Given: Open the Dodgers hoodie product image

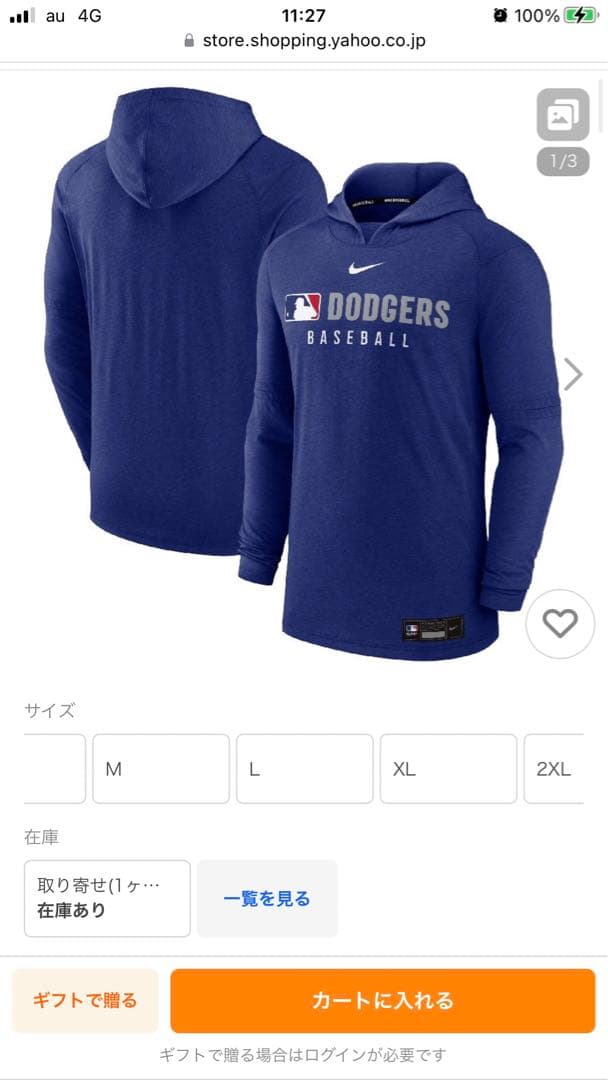Looking at the screenshot, I should (x=300, y=370).
